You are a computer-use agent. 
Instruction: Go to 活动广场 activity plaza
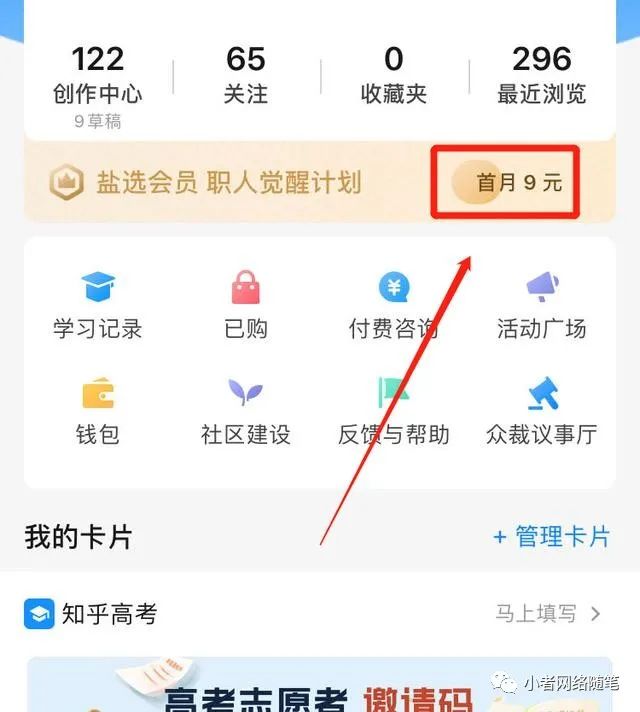[541, 306]
